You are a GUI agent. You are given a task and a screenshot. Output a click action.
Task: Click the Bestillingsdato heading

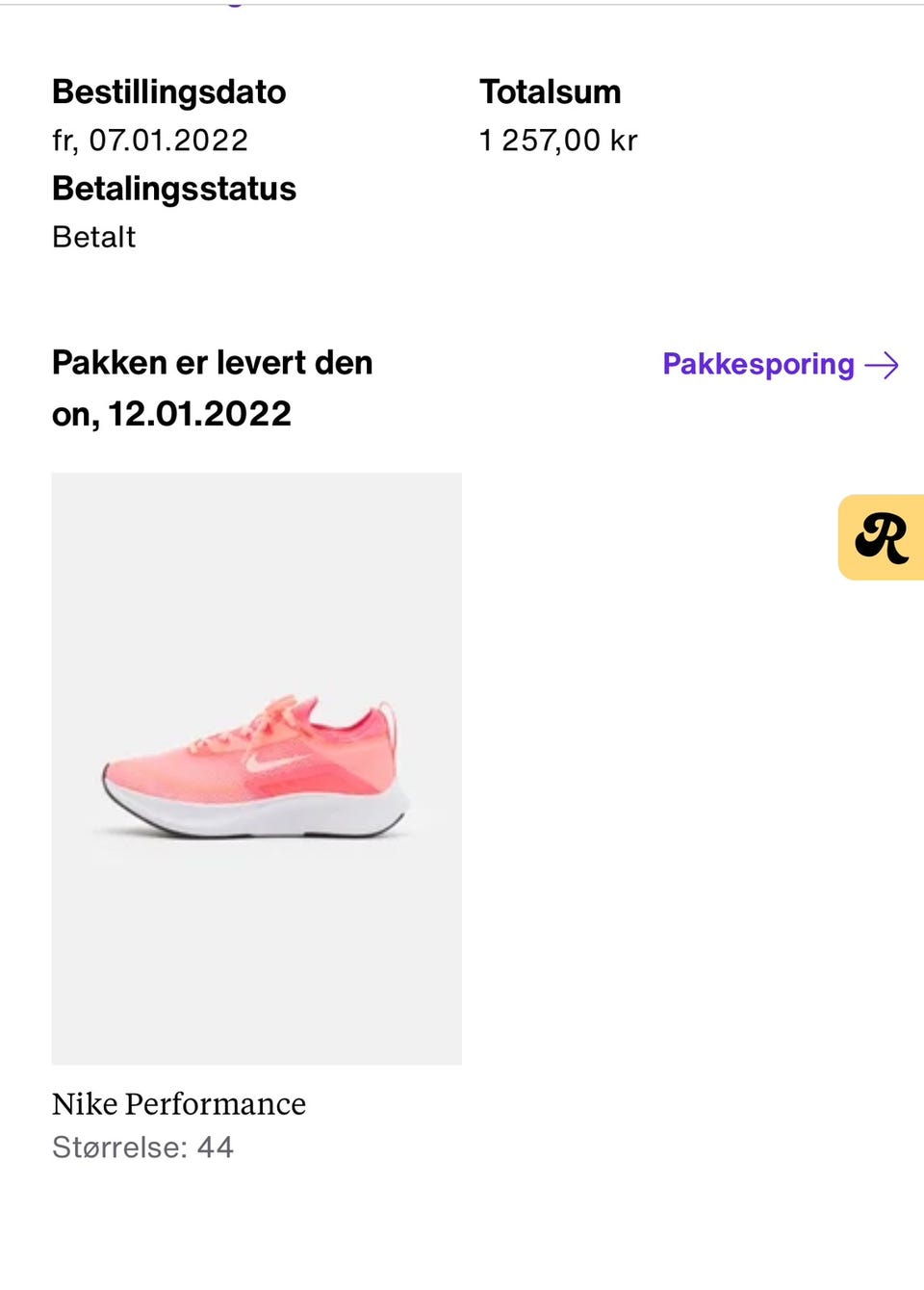169,92
